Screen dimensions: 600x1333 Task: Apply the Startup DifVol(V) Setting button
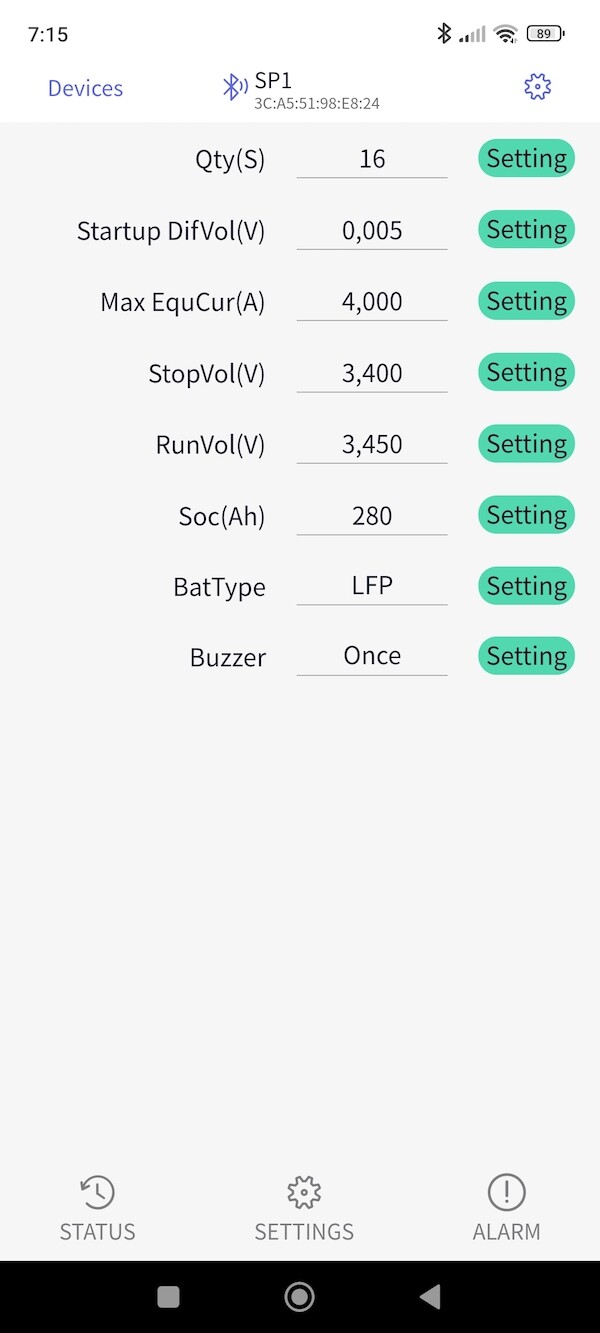pyautogui.click(x=526, y=230)
